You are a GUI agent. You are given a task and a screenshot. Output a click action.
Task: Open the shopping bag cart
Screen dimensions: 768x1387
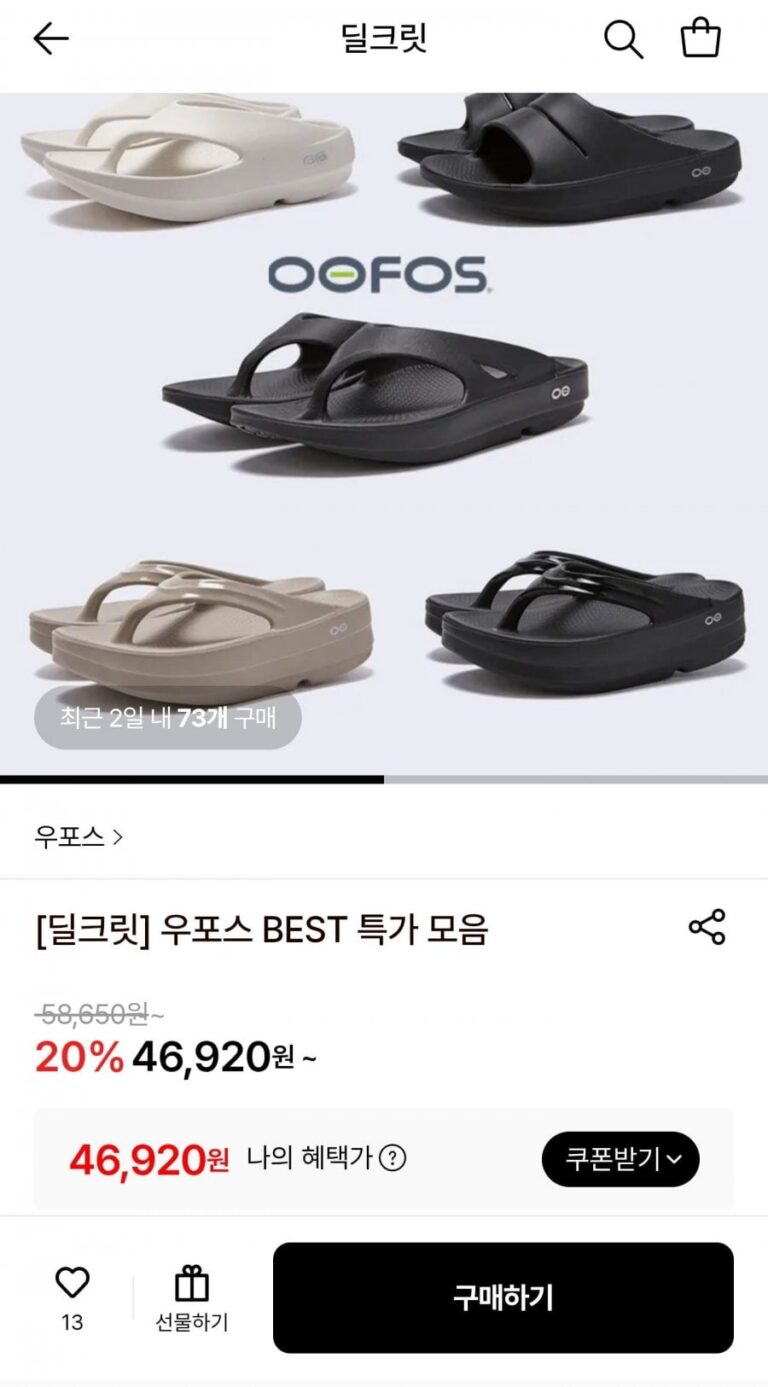coord(700,39)
